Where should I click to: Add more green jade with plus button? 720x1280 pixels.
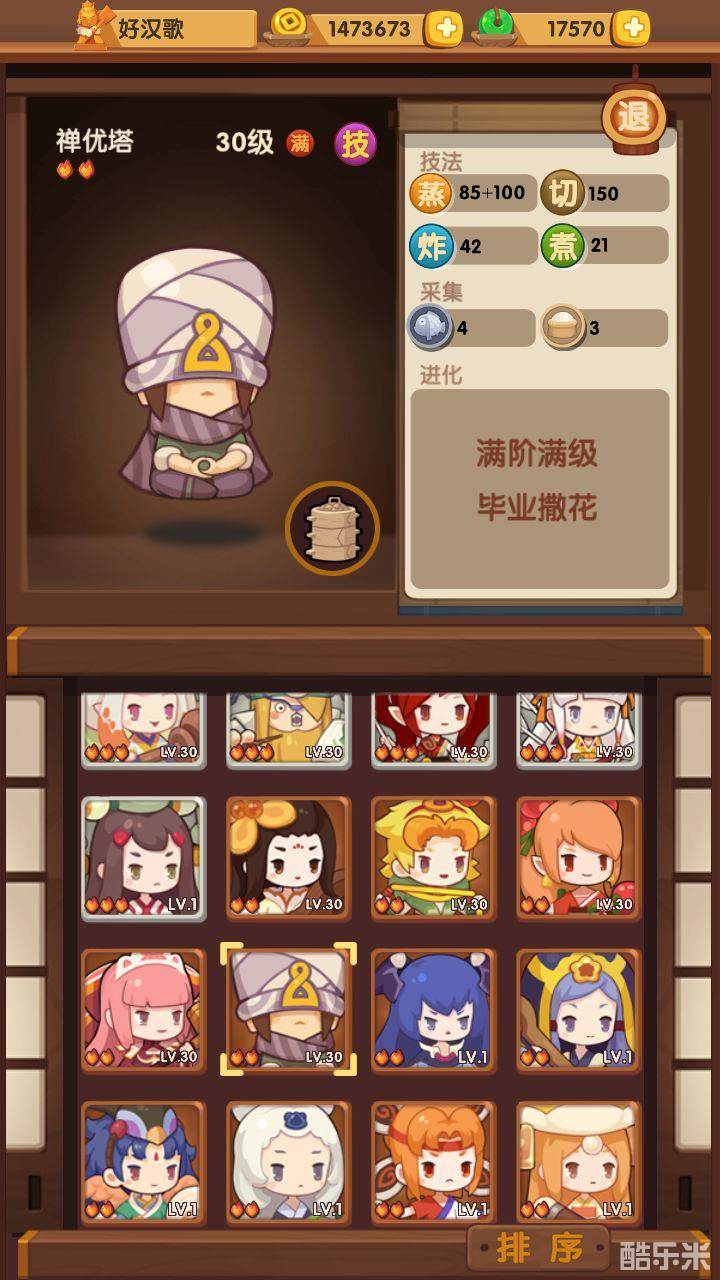pyautogui.click(x=631, y=29)
